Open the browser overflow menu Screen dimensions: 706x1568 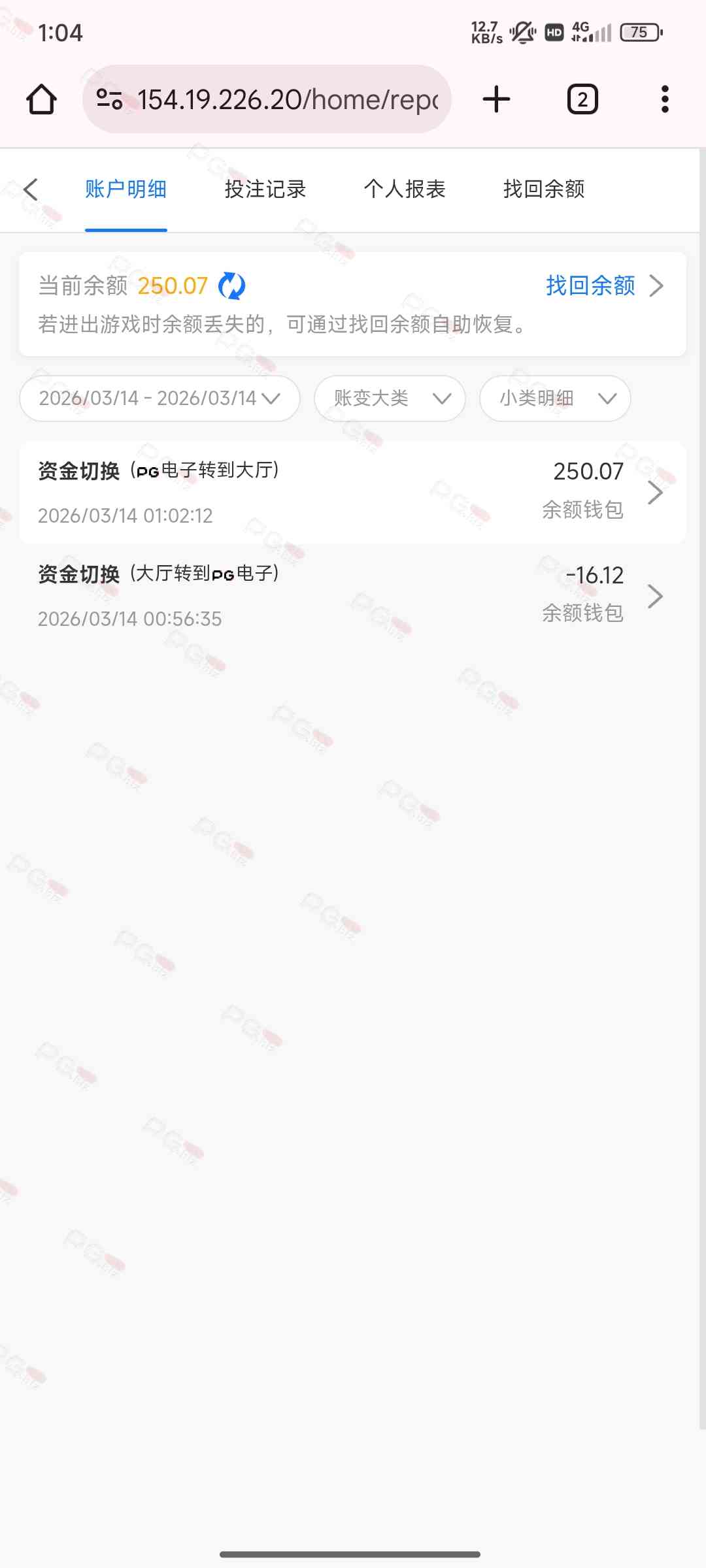[x=665, y=99]
